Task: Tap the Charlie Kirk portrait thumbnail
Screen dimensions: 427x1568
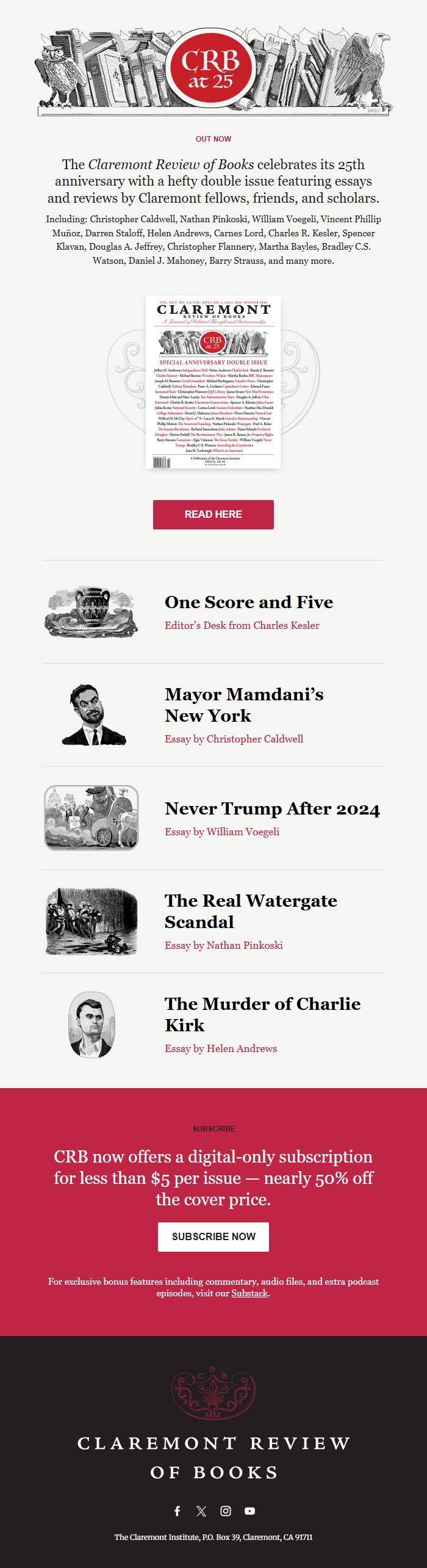Action: tap(91, 1025)
